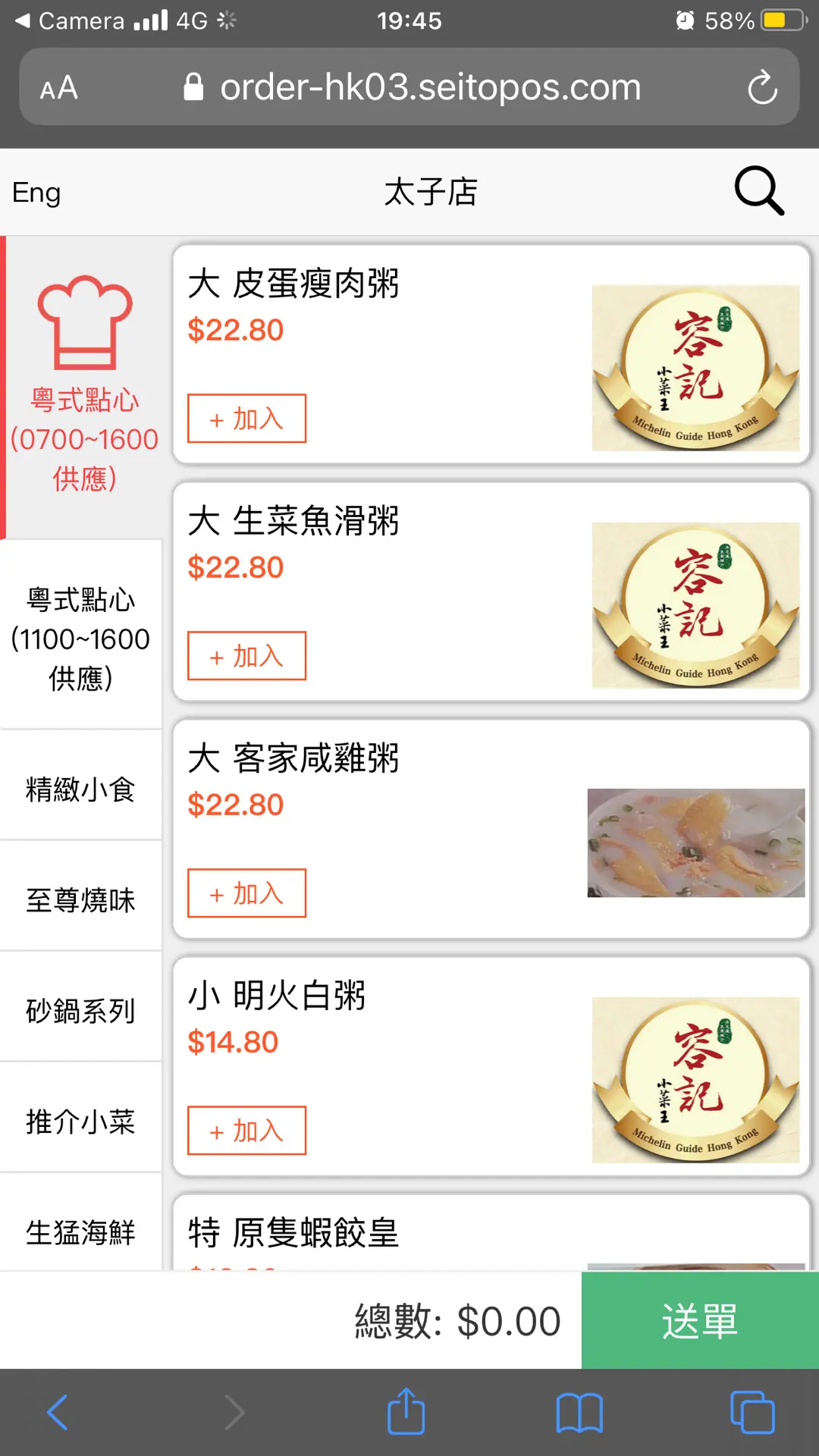This screenshot has width=819, height=1456.
Task: Submit order with 送單 button
Action: [699, 1321]
